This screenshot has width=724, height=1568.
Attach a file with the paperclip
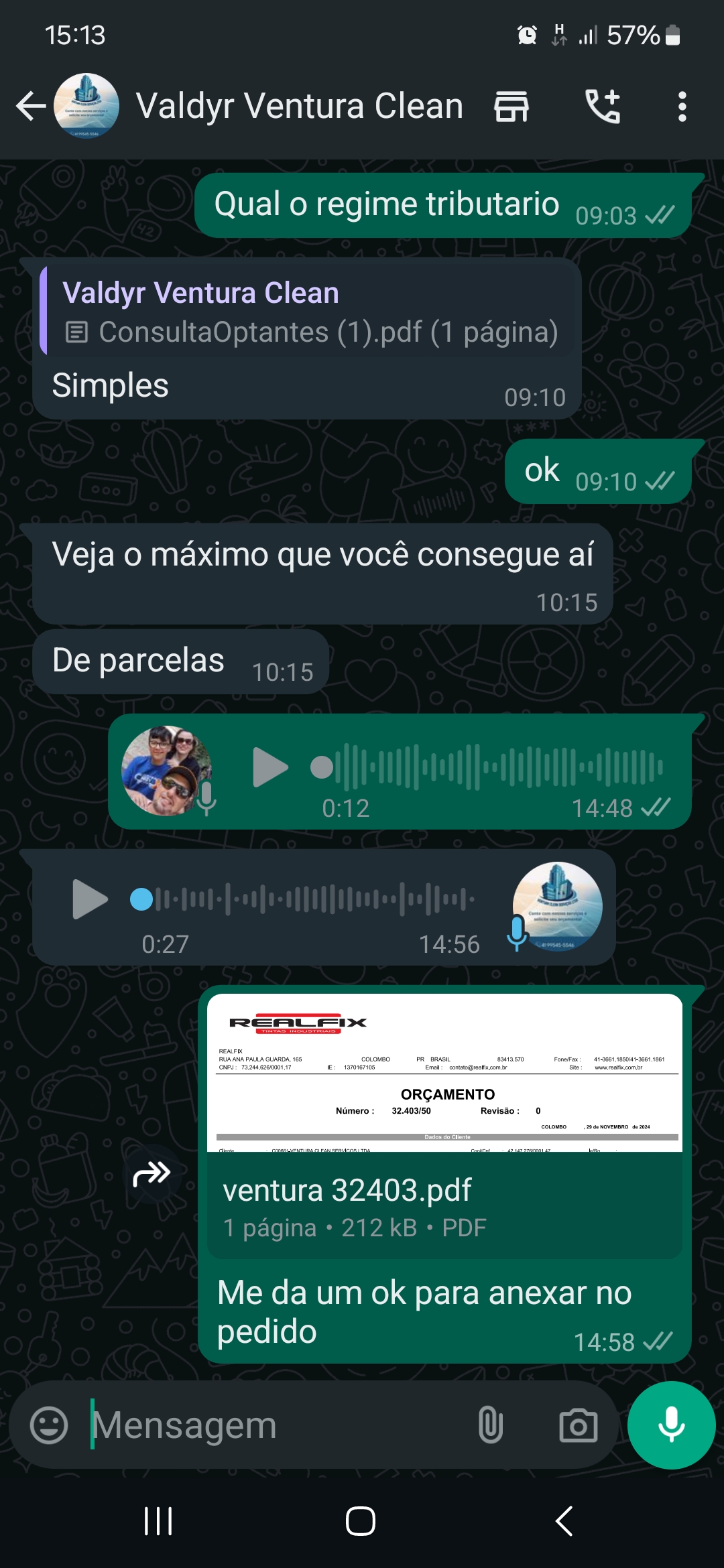coord(490,1425)
